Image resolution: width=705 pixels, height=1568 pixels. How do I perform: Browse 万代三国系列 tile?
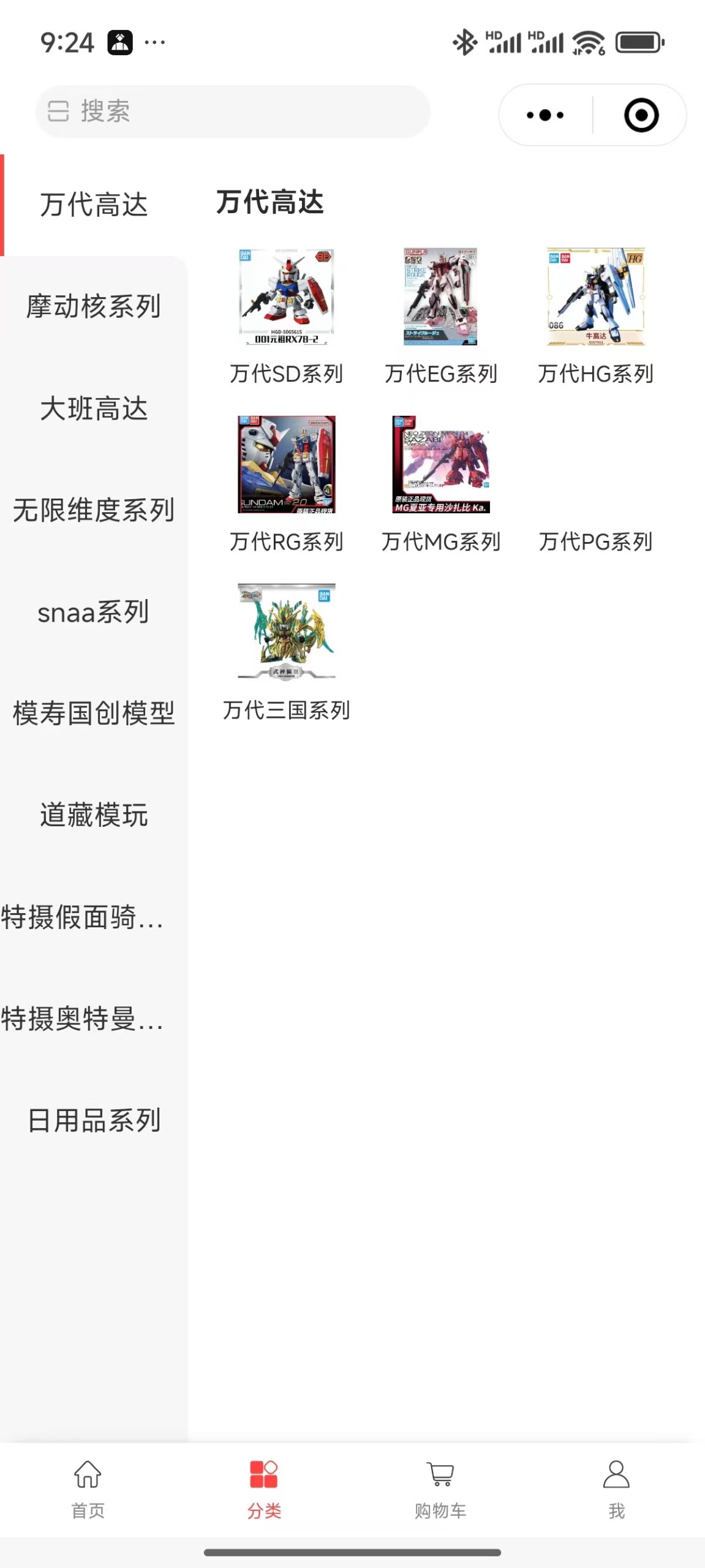pyautogui.click(x=286, y=651)
